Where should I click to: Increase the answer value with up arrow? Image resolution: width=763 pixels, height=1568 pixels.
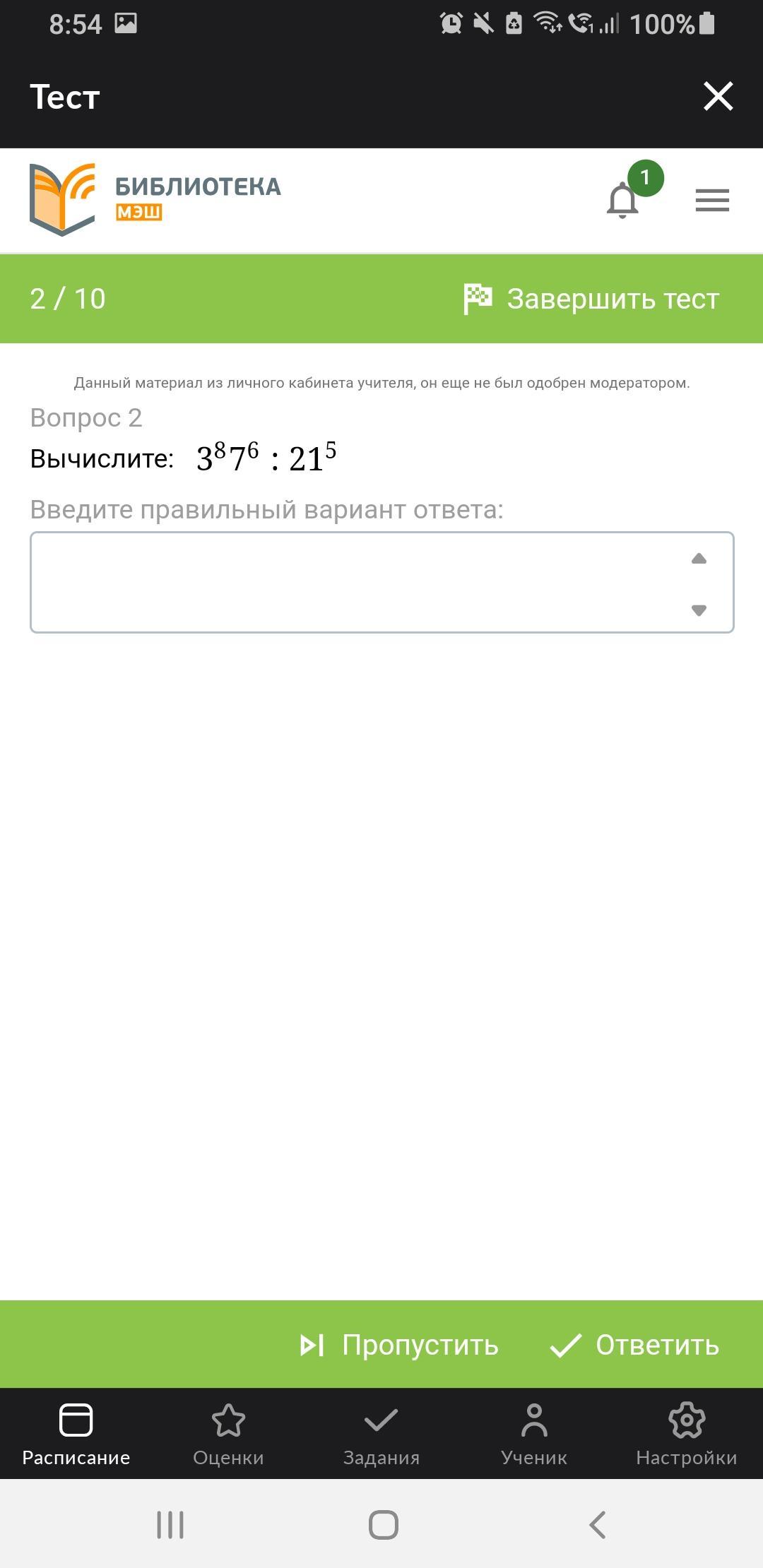pyautogui.click(x=699, y=559)
